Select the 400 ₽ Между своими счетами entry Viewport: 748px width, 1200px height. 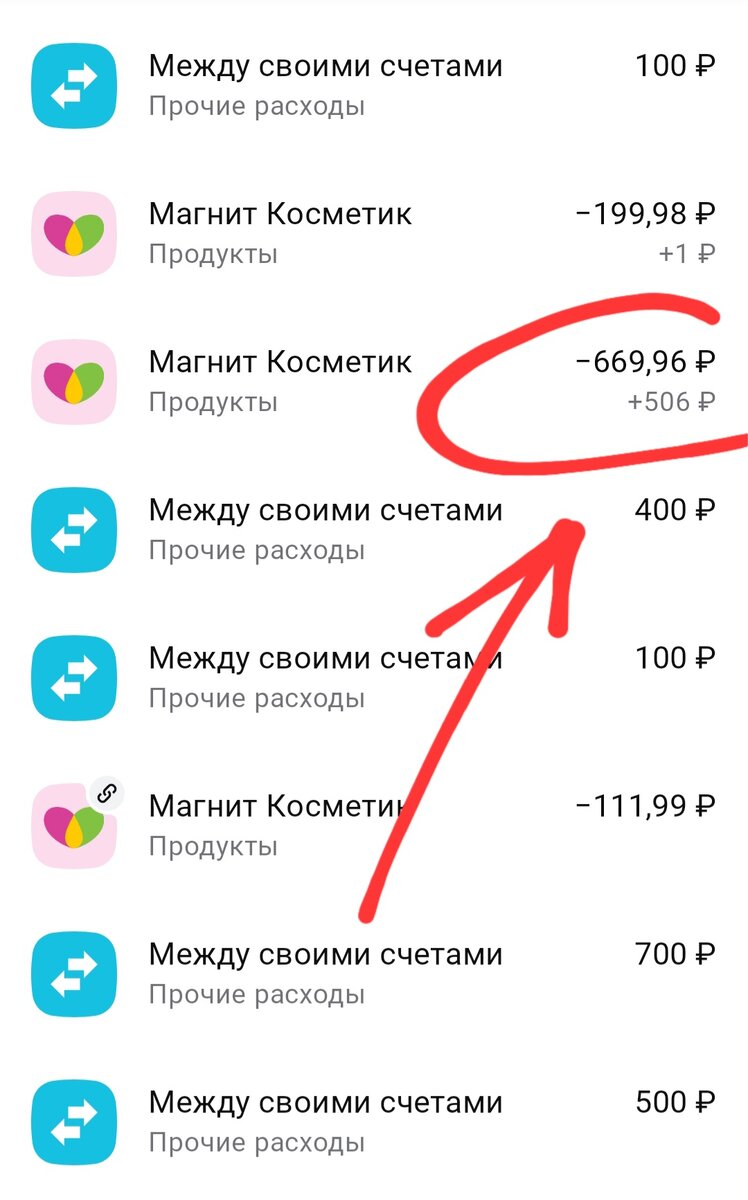pyautogui.click(x=400, y=529)
